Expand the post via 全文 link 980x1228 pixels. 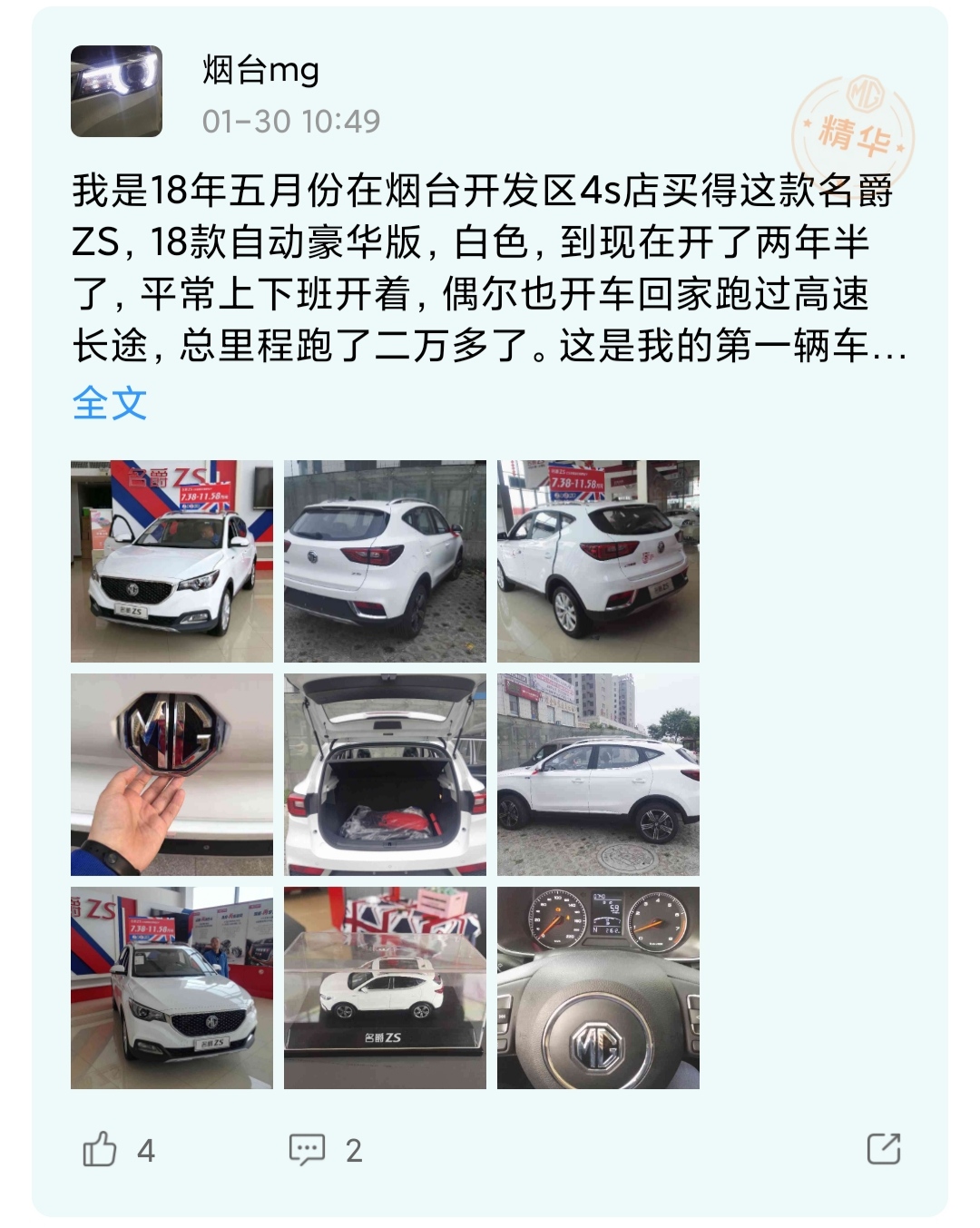109,403
